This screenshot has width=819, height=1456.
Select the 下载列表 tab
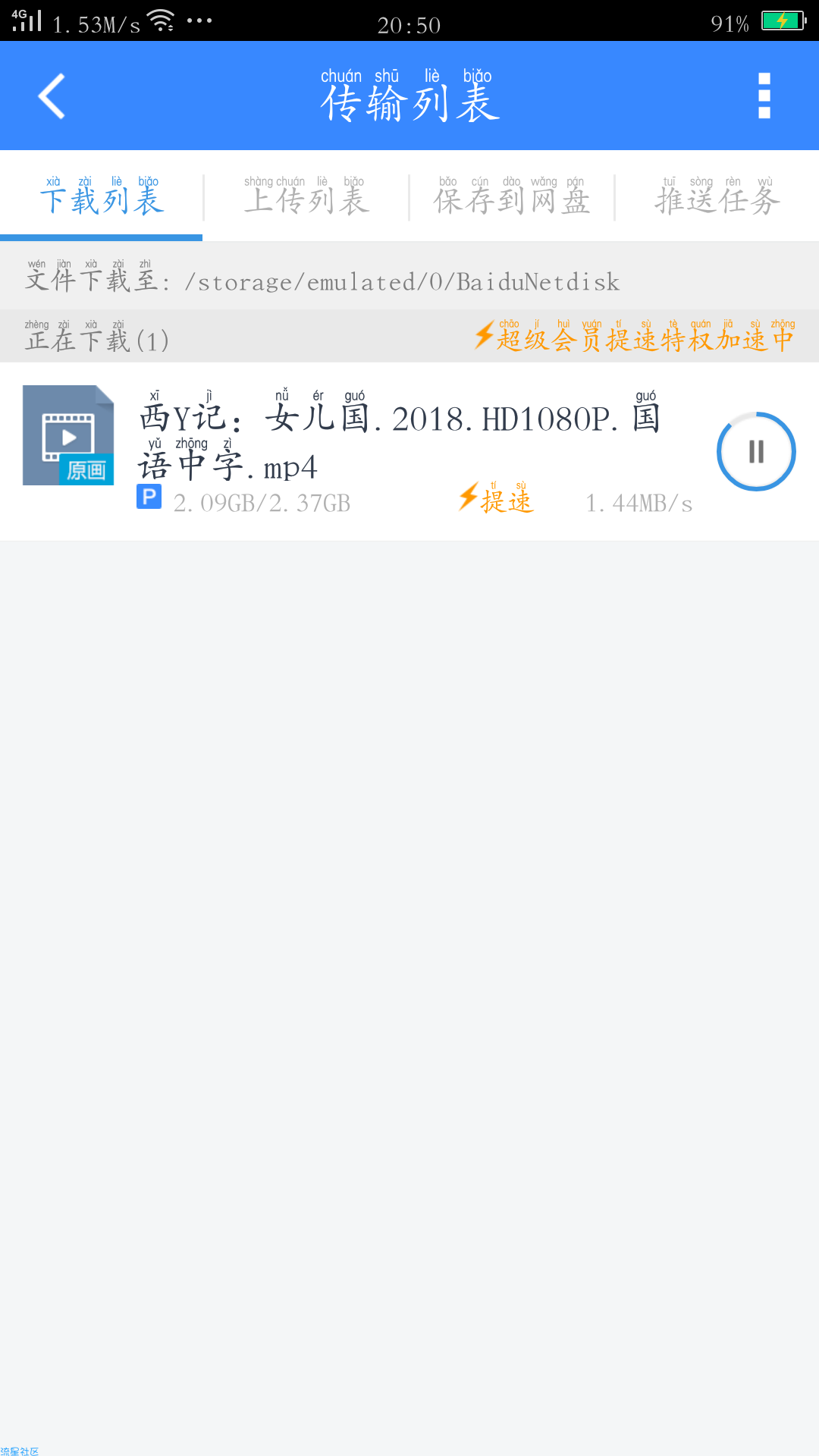102,196
